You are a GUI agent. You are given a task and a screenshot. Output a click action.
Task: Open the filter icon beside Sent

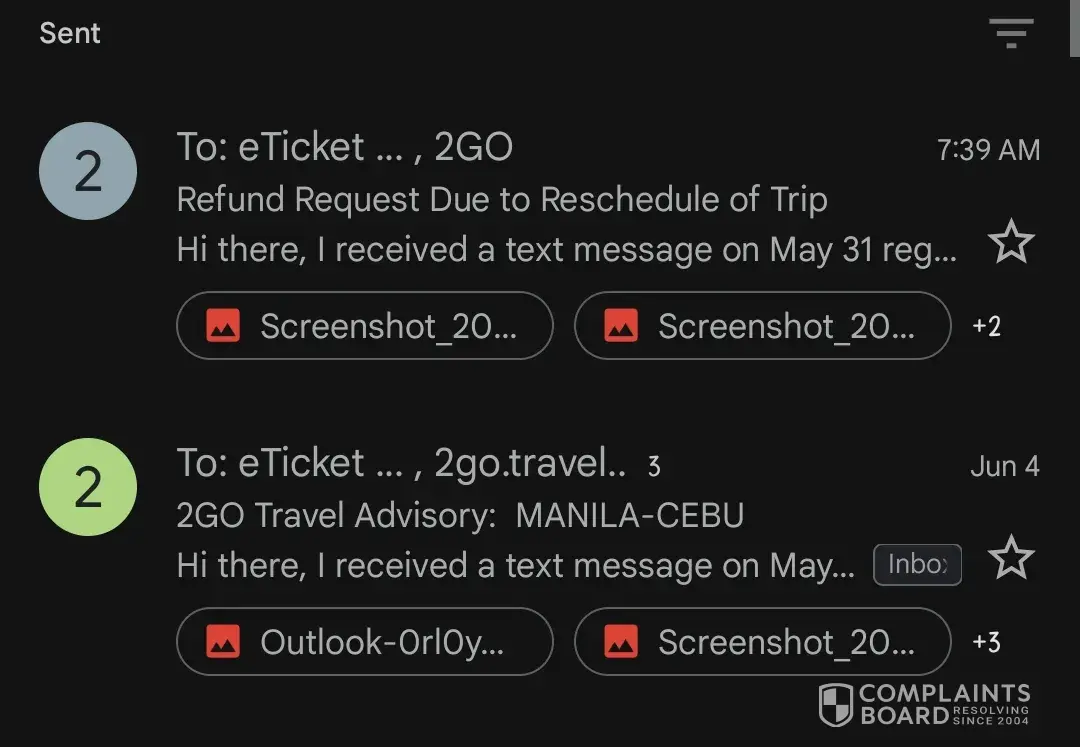coord(1011,33)
